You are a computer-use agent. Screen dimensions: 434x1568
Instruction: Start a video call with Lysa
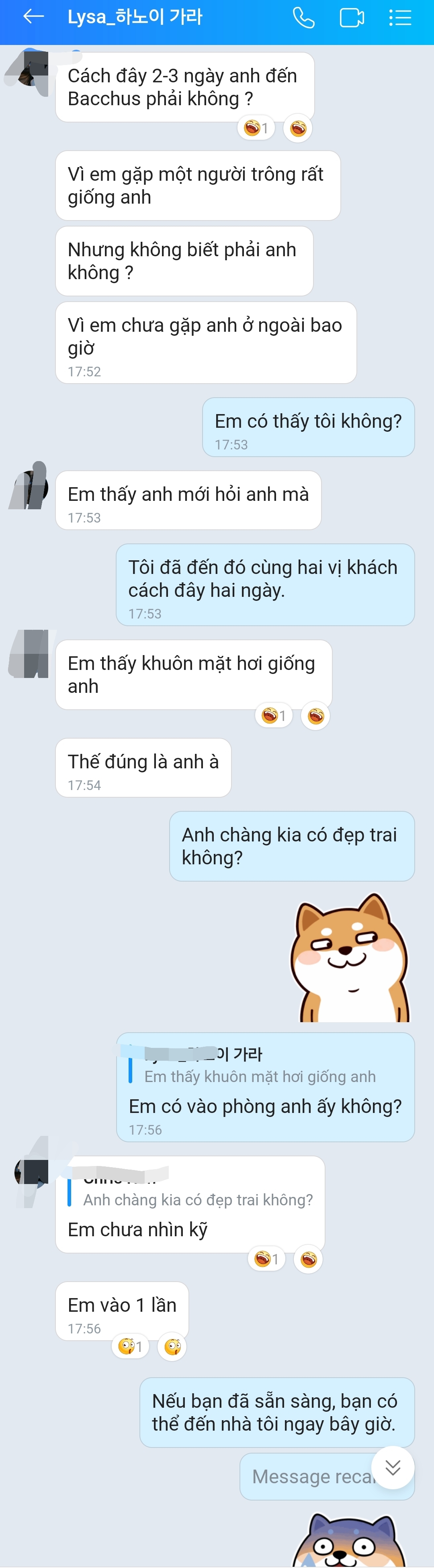351,18
